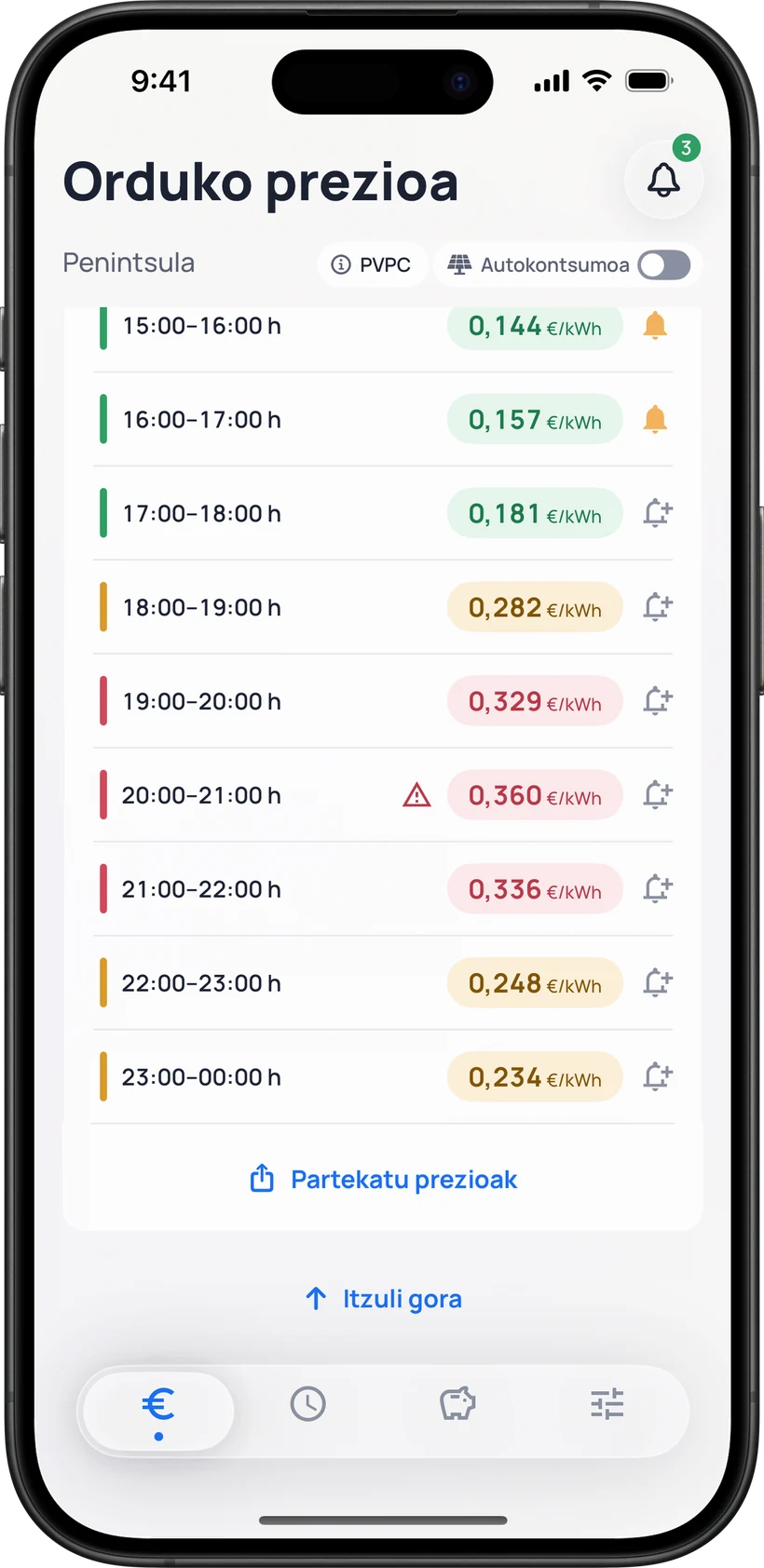Open the settings sliders tab
Viewport: 764px width, 1568px height.
(607, 1404)
